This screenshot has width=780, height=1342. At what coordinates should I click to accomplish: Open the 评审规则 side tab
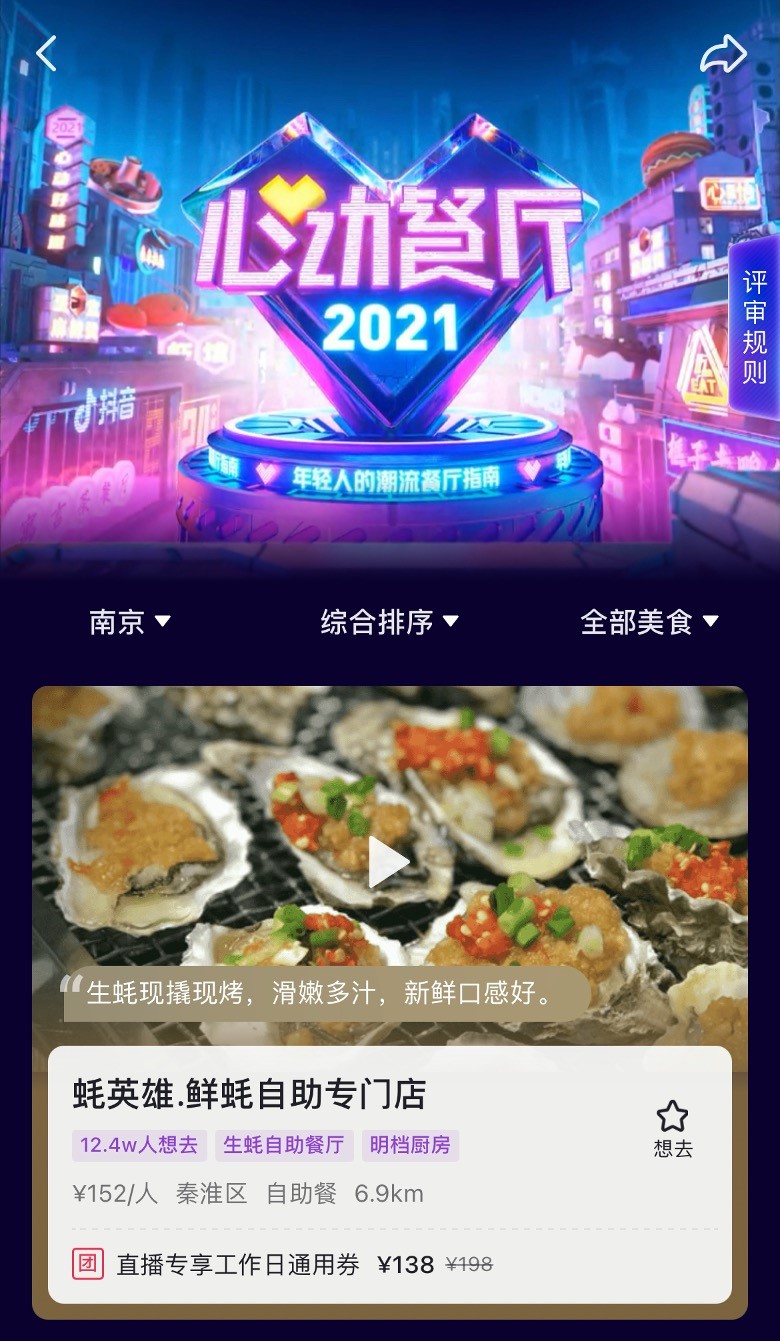click(754, 327)
